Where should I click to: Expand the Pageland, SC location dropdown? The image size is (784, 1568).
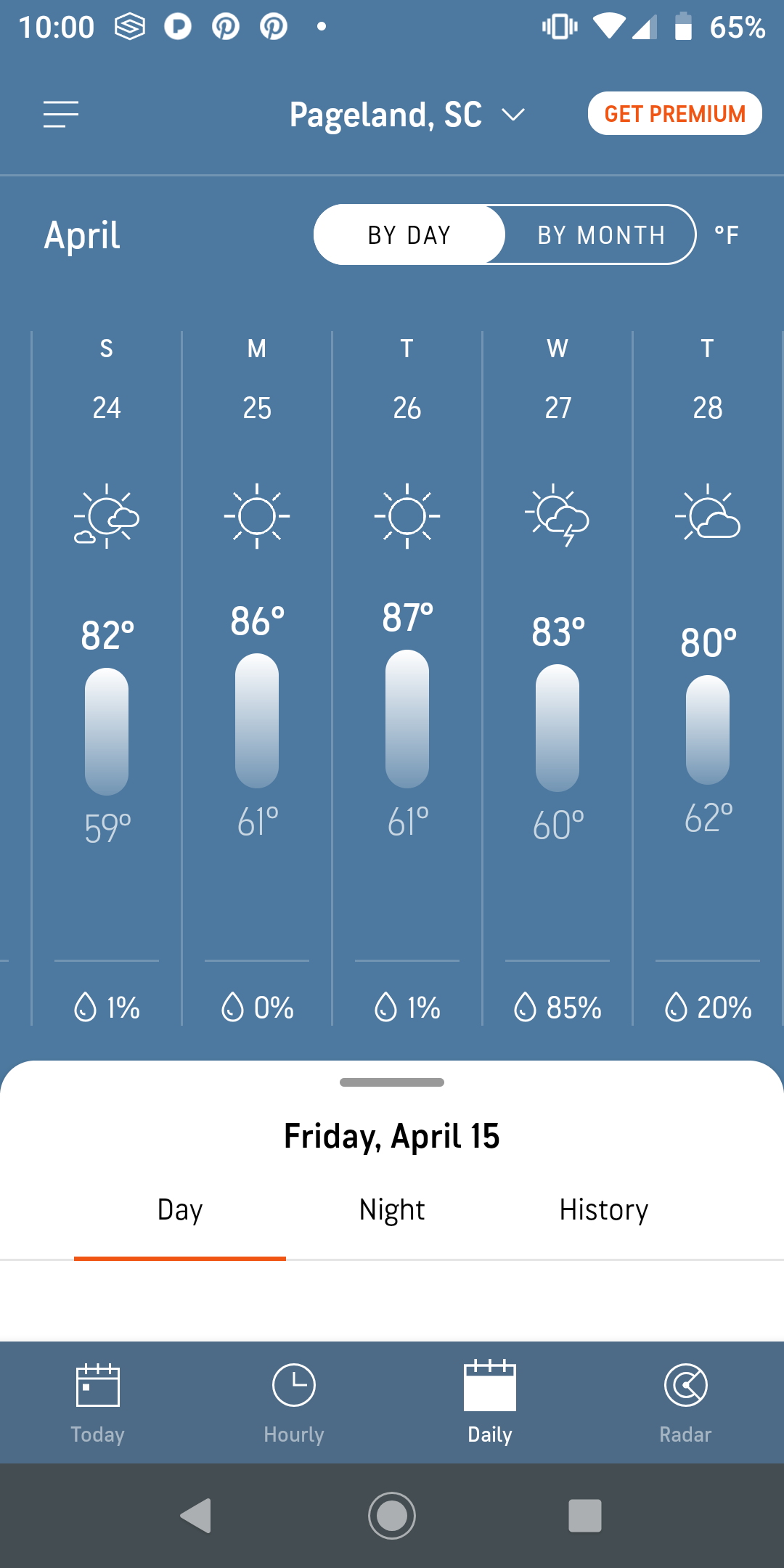point(407,115)
